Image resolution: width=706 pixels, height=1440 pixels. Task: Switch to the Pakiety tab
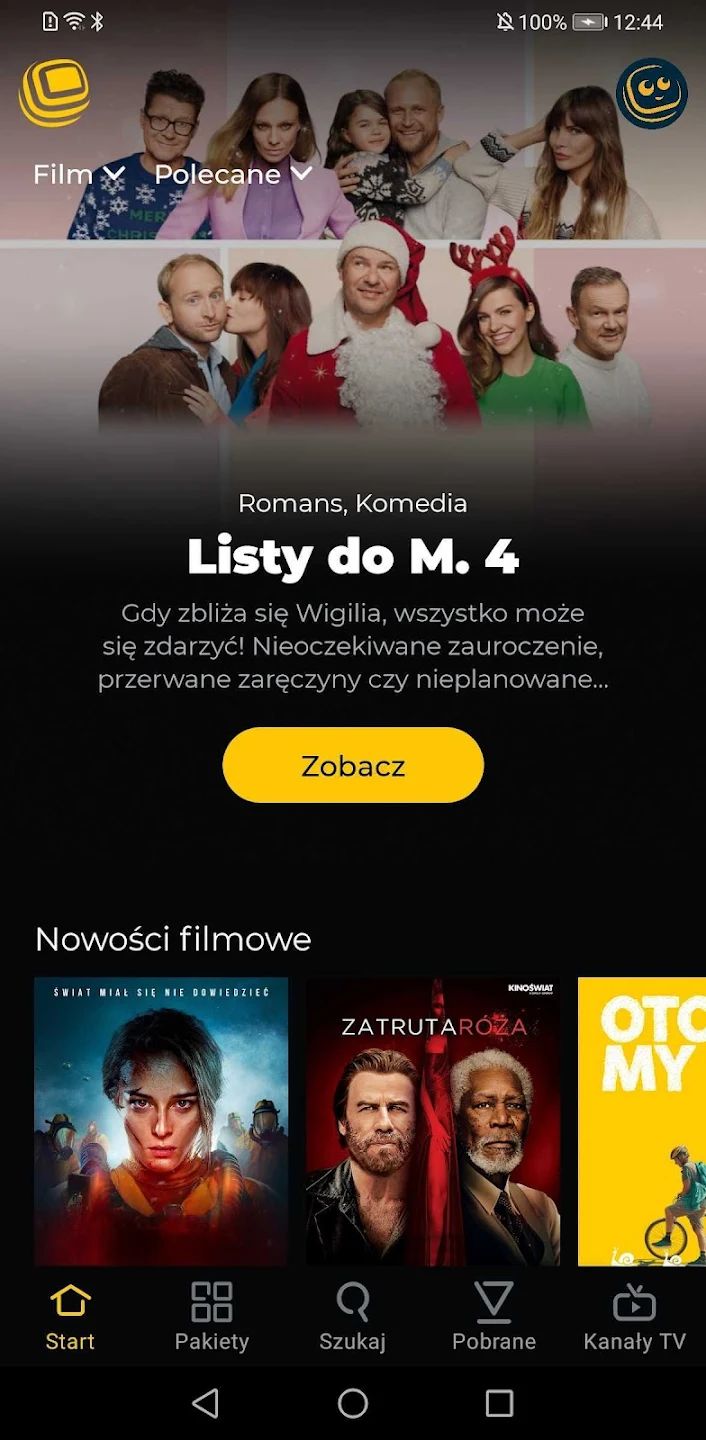pyautogui.click(x=212, y=1316)
